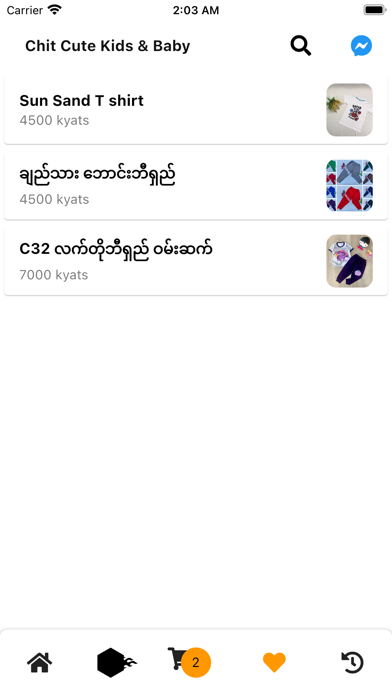
Task: Open the Messenger chat icon
Action: click(x=361, y=46)
